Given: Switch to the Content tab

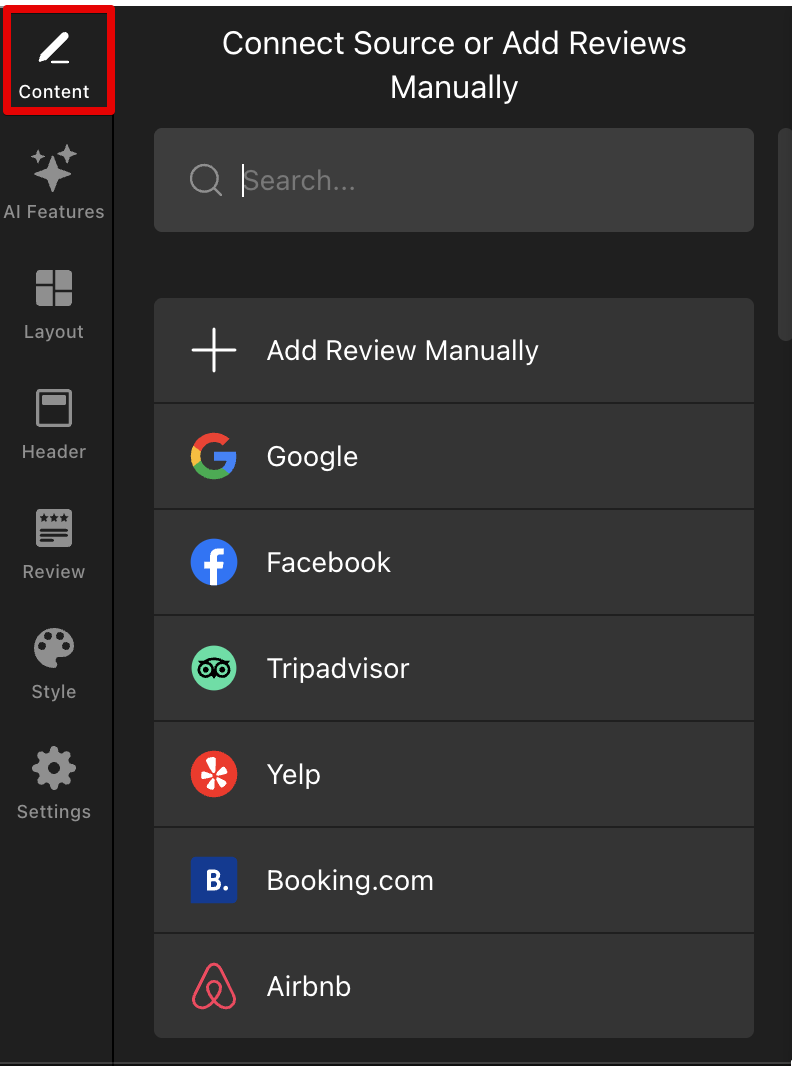Looking at the screenshot, I should coord(55,63).
